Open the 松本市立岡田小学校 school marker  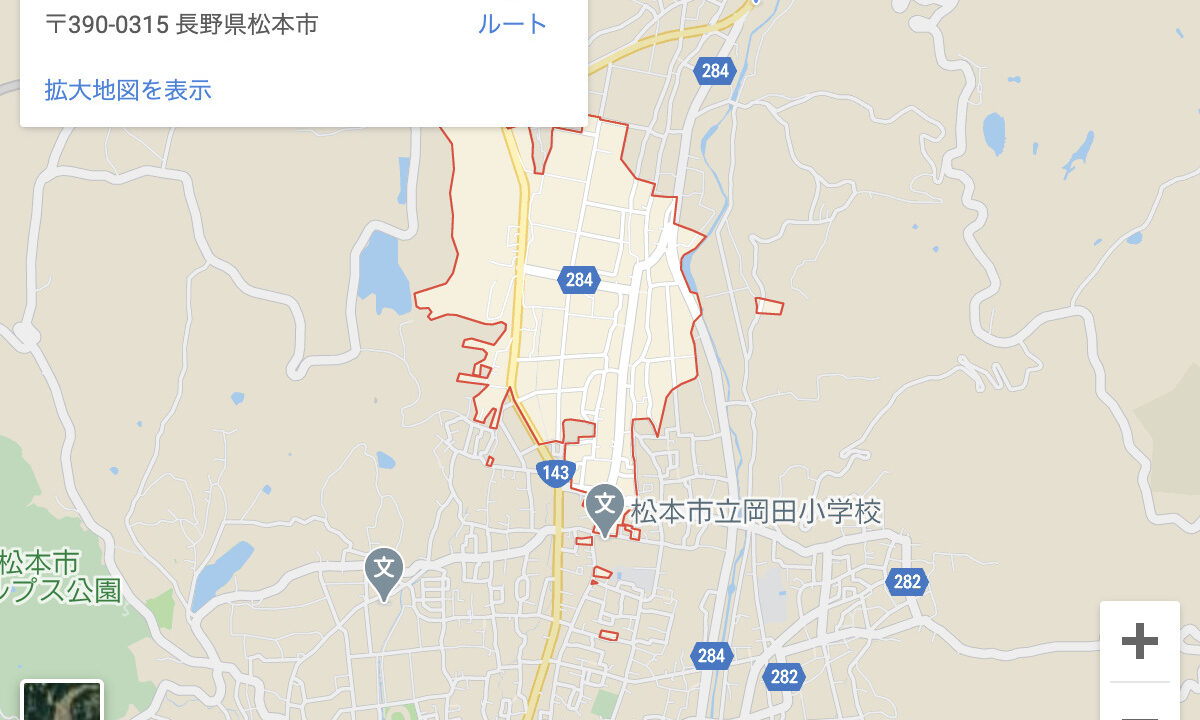604,505
